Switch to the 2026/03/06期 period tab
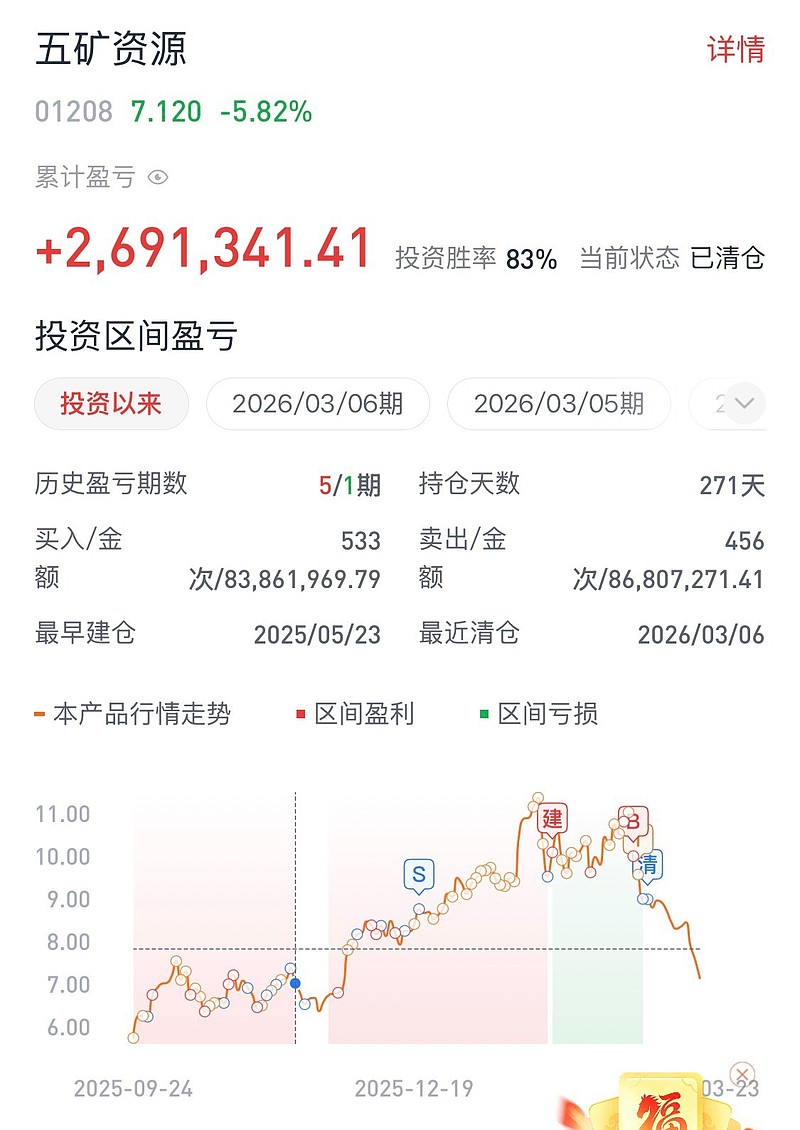The height and width of the screenshot is (1130, 800). [x=318, y=404]
